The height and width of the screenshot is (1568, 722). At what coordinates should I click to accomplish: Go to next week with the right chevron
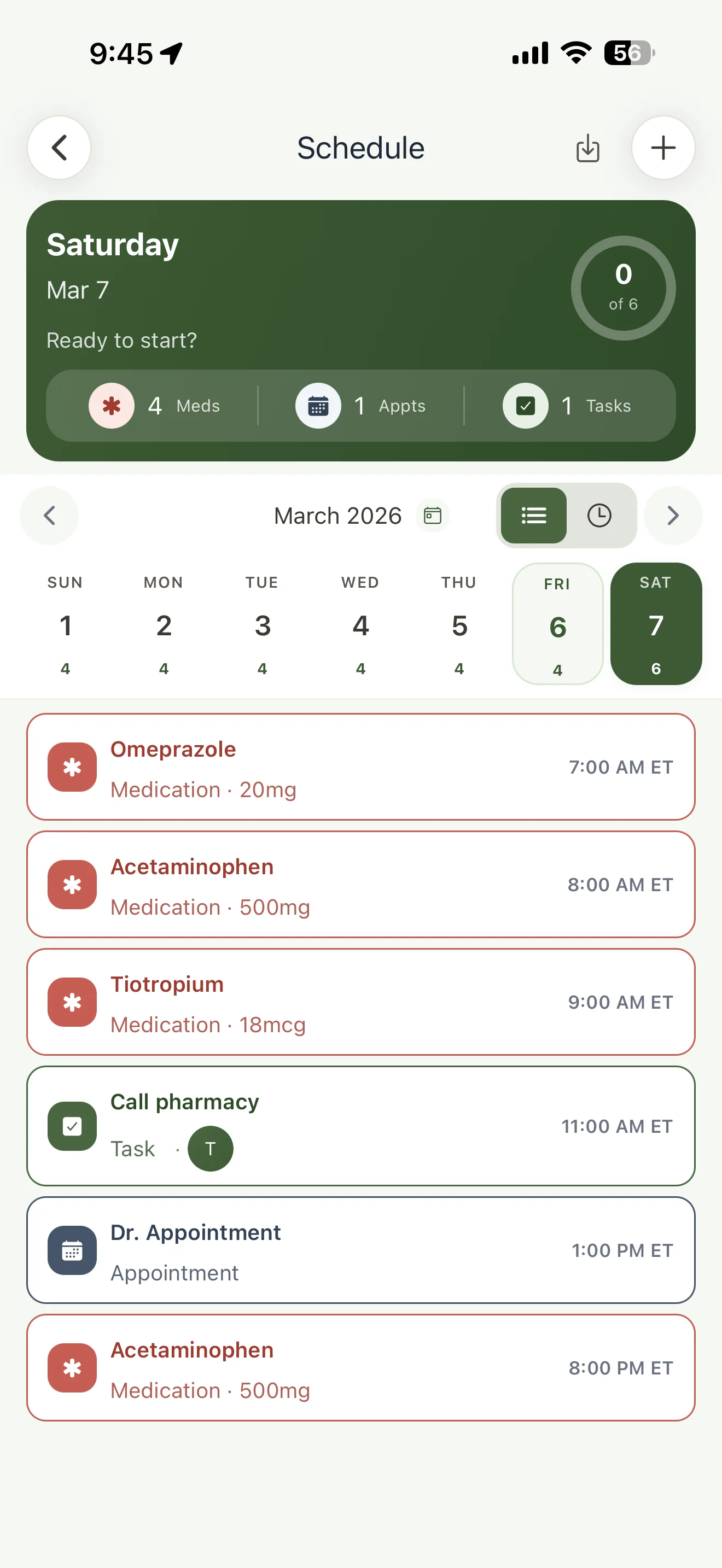673,515
